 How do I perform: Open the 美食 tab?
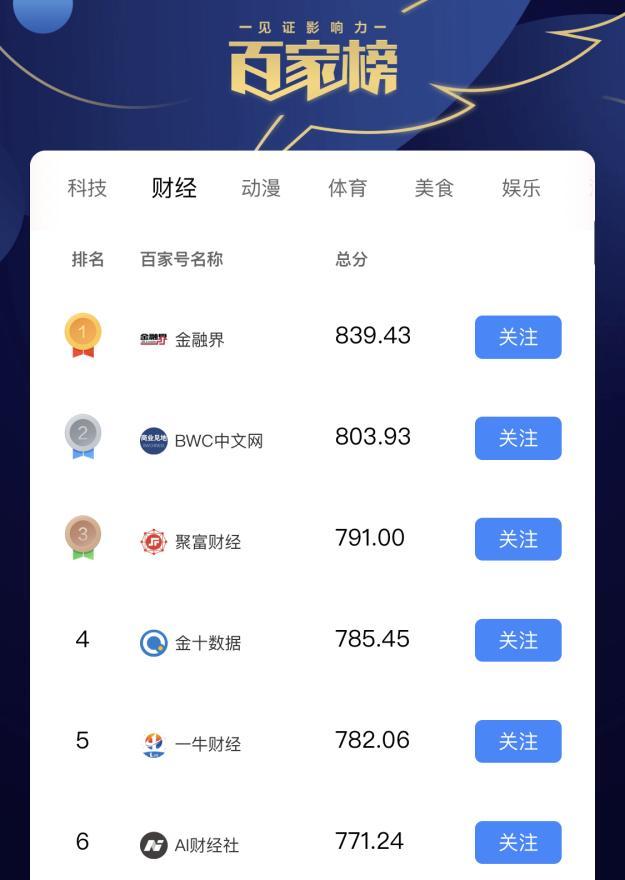pos(434,188)
